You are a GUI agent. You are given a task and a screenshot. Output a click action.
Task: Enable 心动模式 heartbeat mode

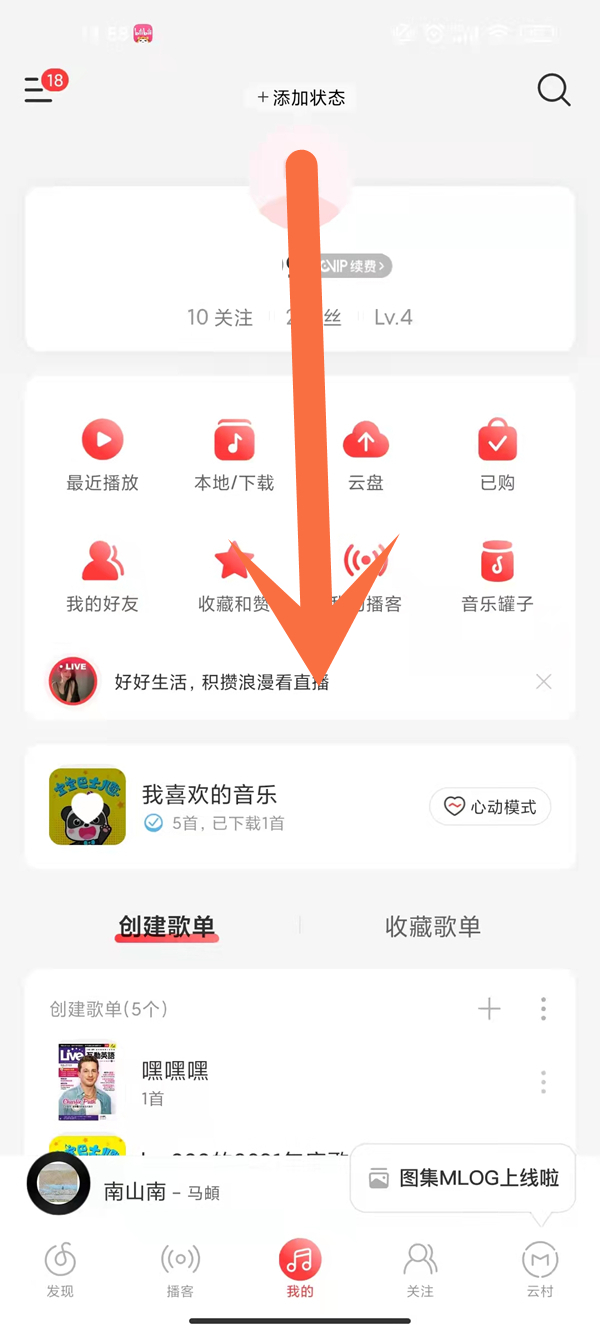[x=490, y=807]
